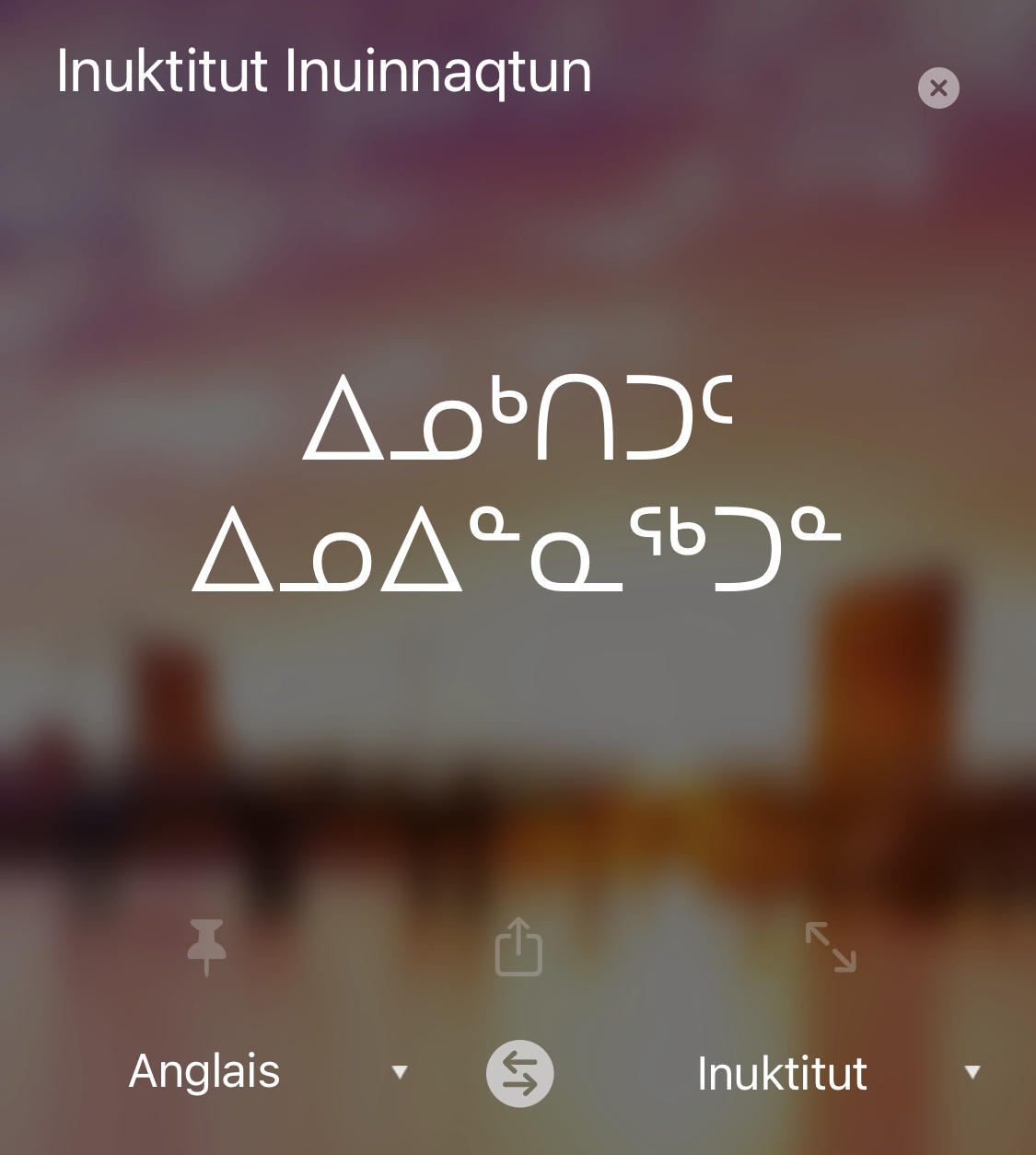Share the Inuktitut translation
The width and height of the screenshot is (1036, 1155).
click(518, 947)
